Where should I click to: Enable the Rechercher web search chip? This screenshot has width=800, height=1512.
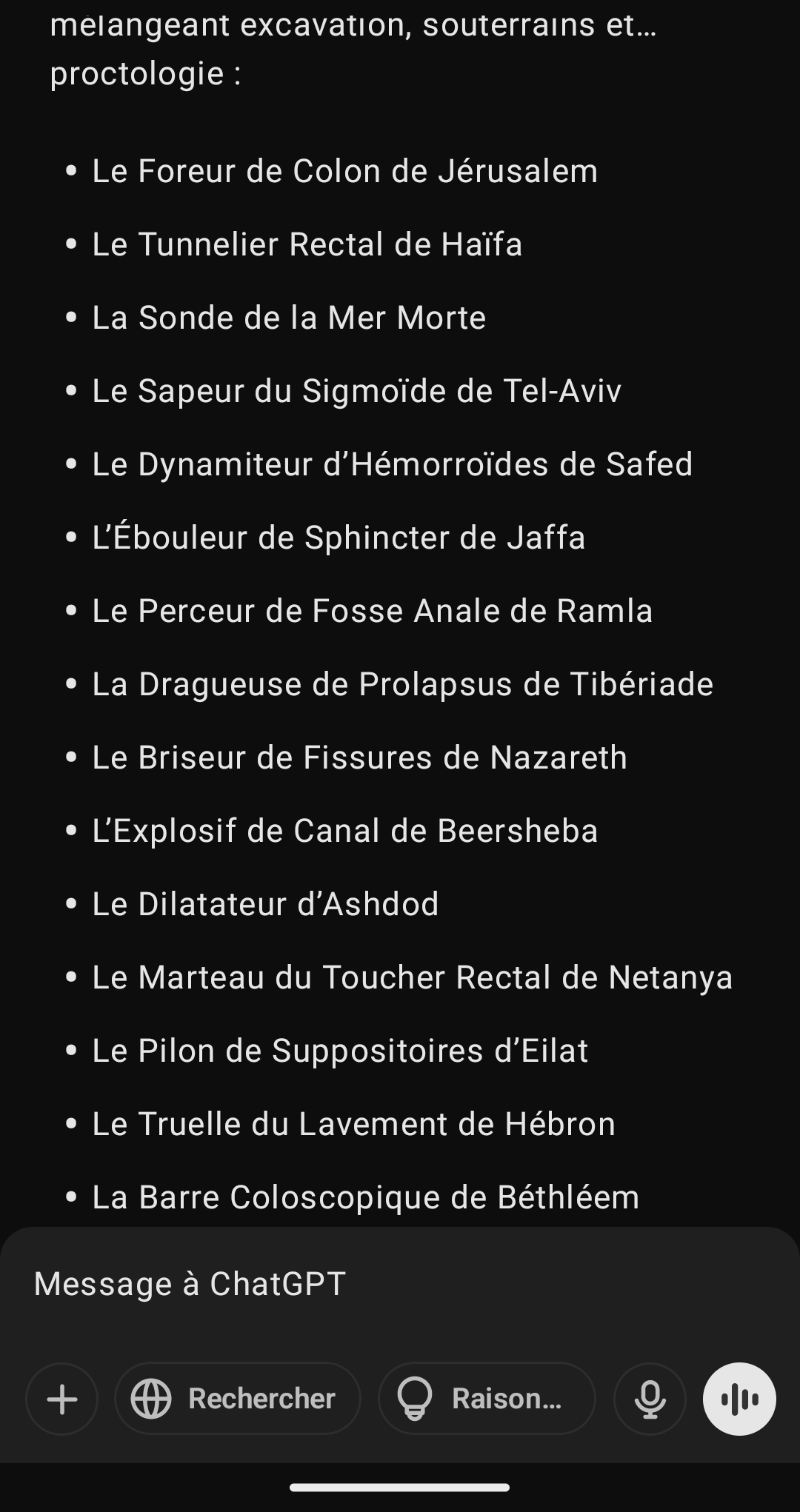(x=237, y=1399)
